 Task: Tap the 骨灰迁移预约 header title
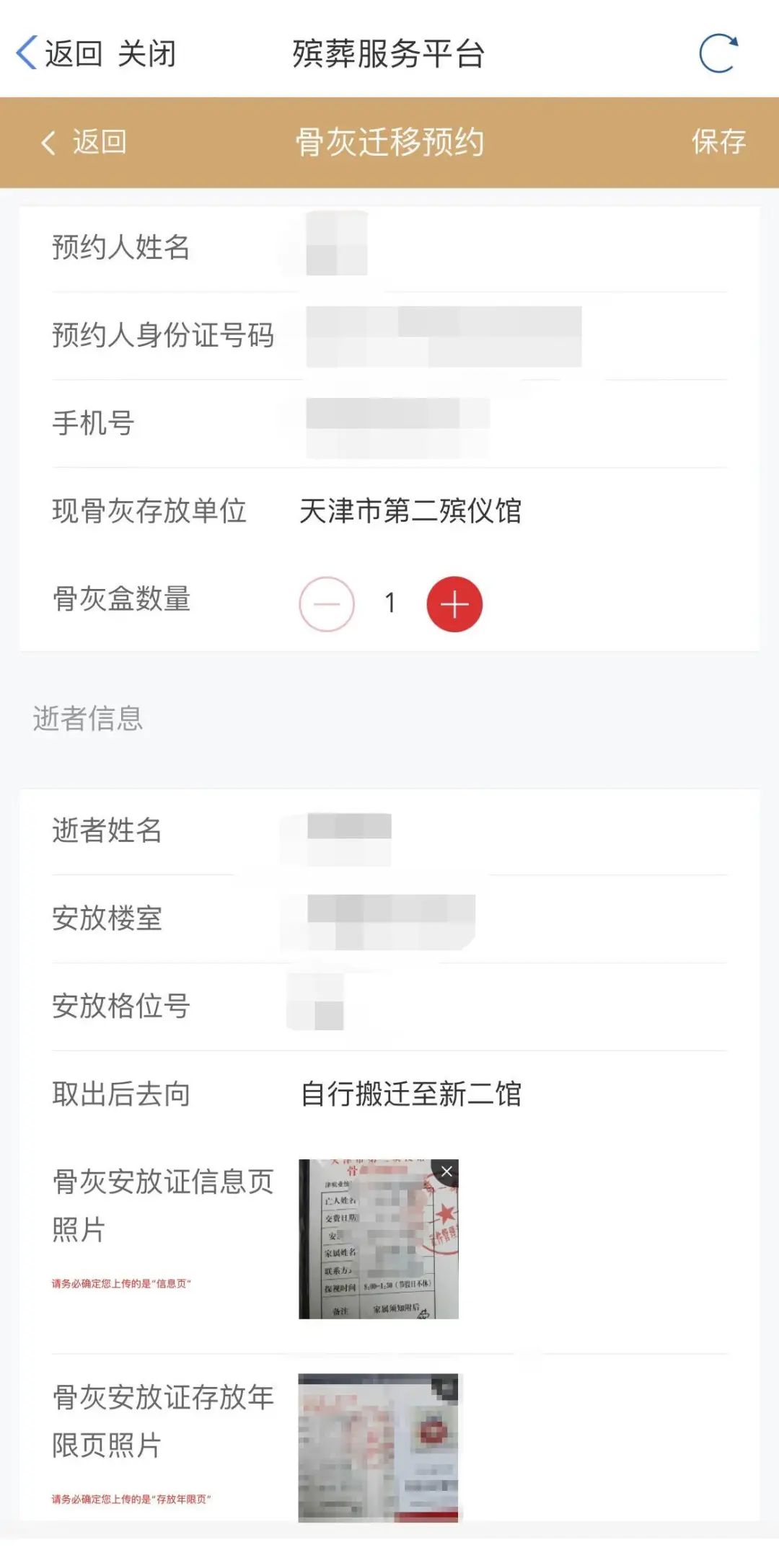[x=389, y=143]
